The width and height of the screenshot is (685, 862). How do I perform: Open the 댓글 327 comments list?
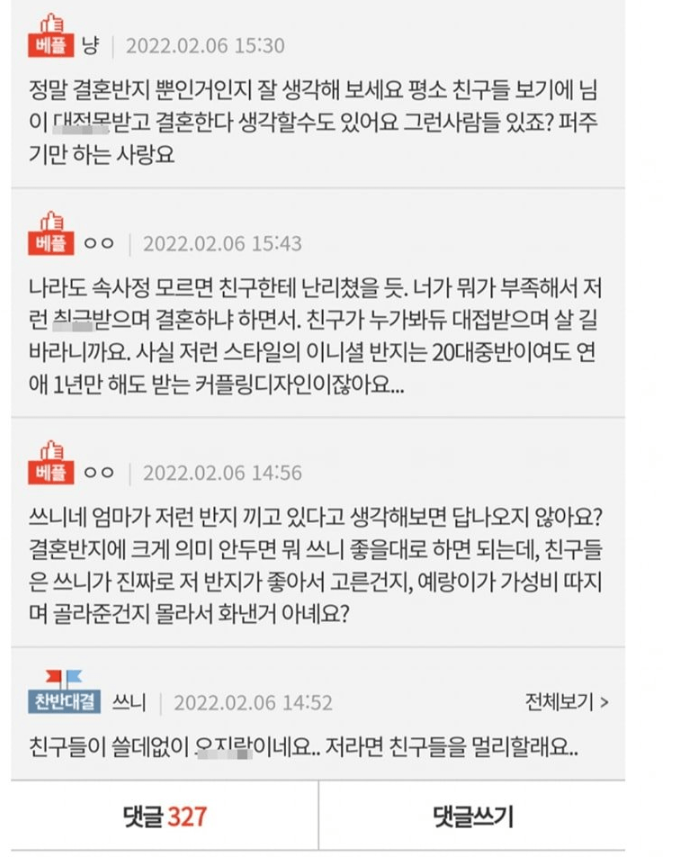[164, 817]
